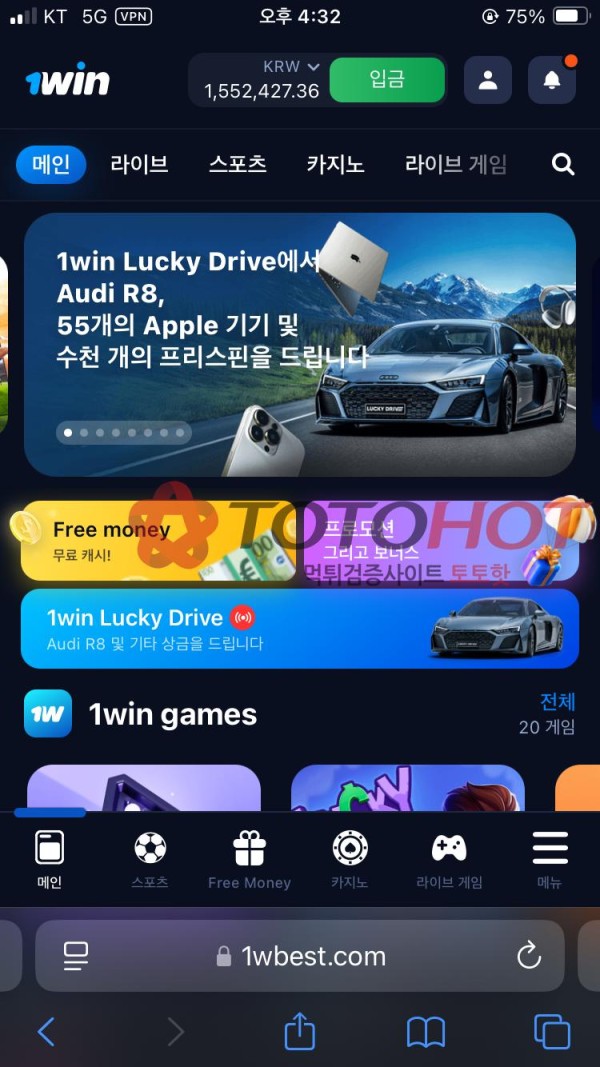600x1067 pixels.
Task: Open Free Money in bottom navigation
Action: click(249, 859)
